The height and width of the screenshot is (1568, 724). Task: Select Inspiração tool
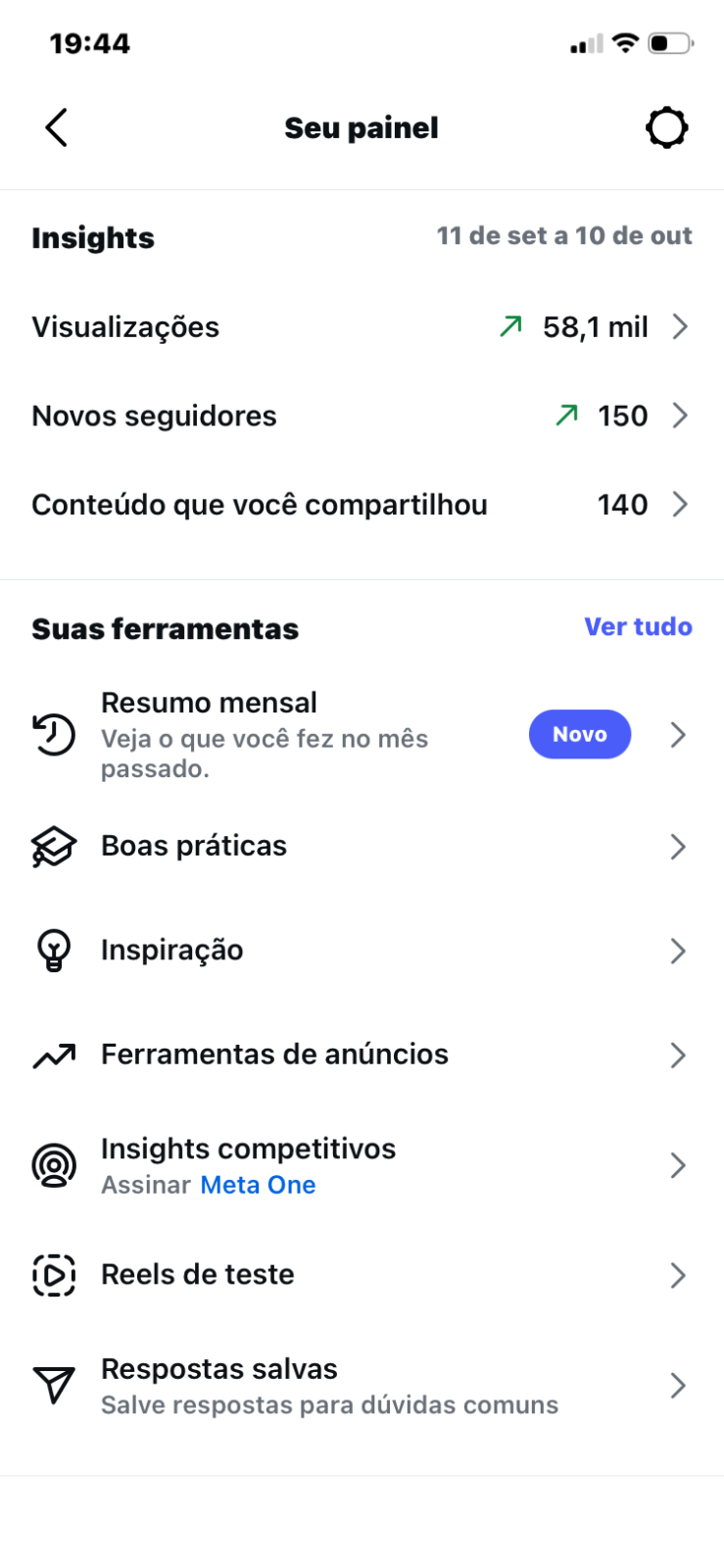point(362,950)
